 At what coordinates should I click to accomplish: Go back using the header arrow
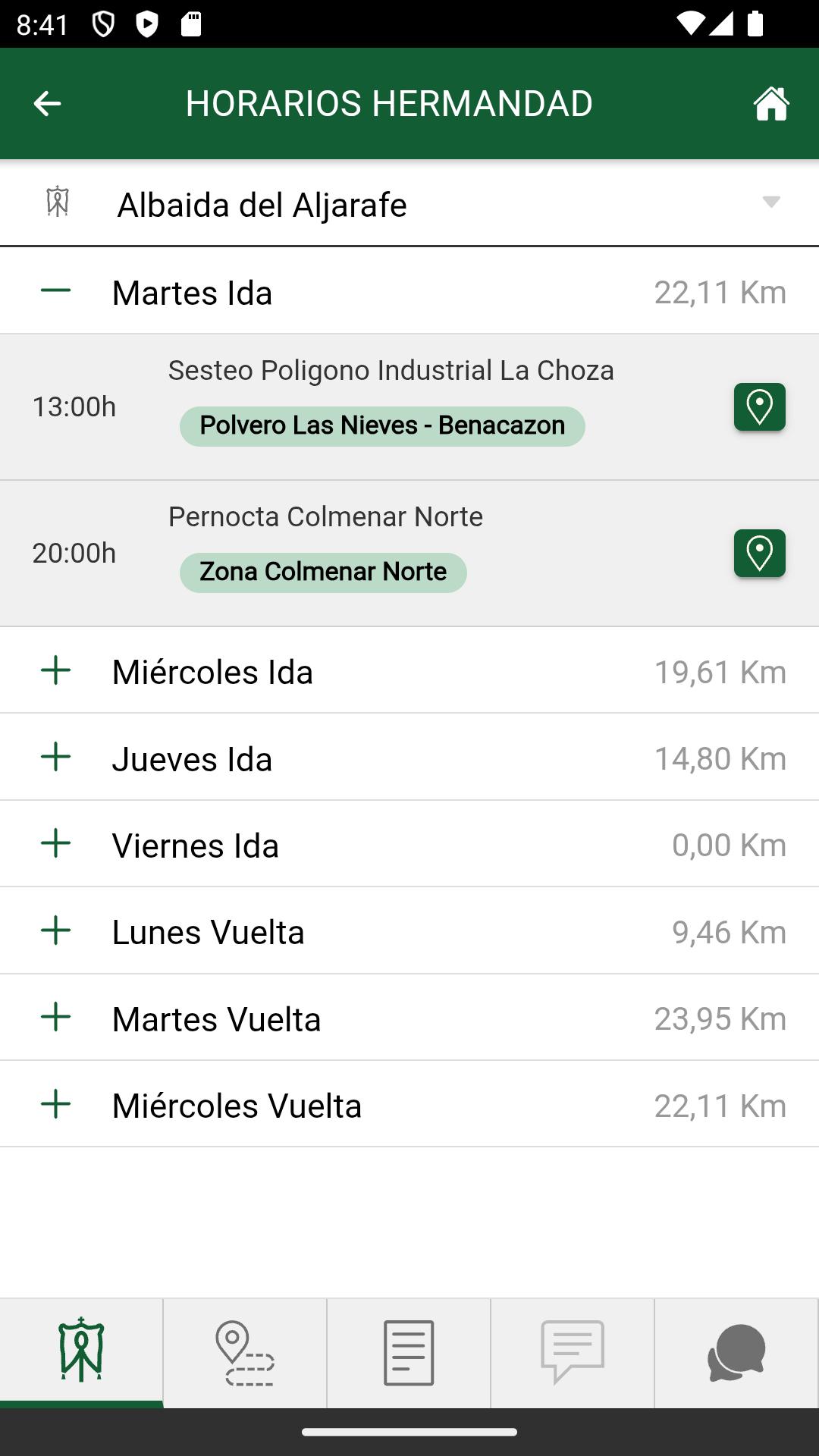(x=47, y=104)
